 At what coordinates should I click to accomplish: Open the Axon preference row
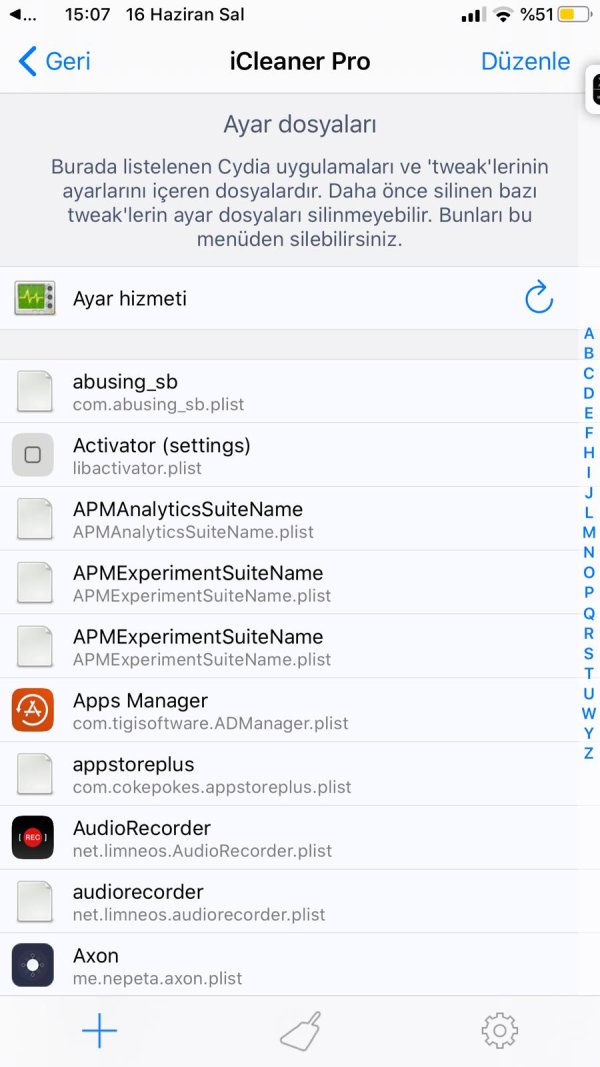pyautogui.click(x=280, y=965)
